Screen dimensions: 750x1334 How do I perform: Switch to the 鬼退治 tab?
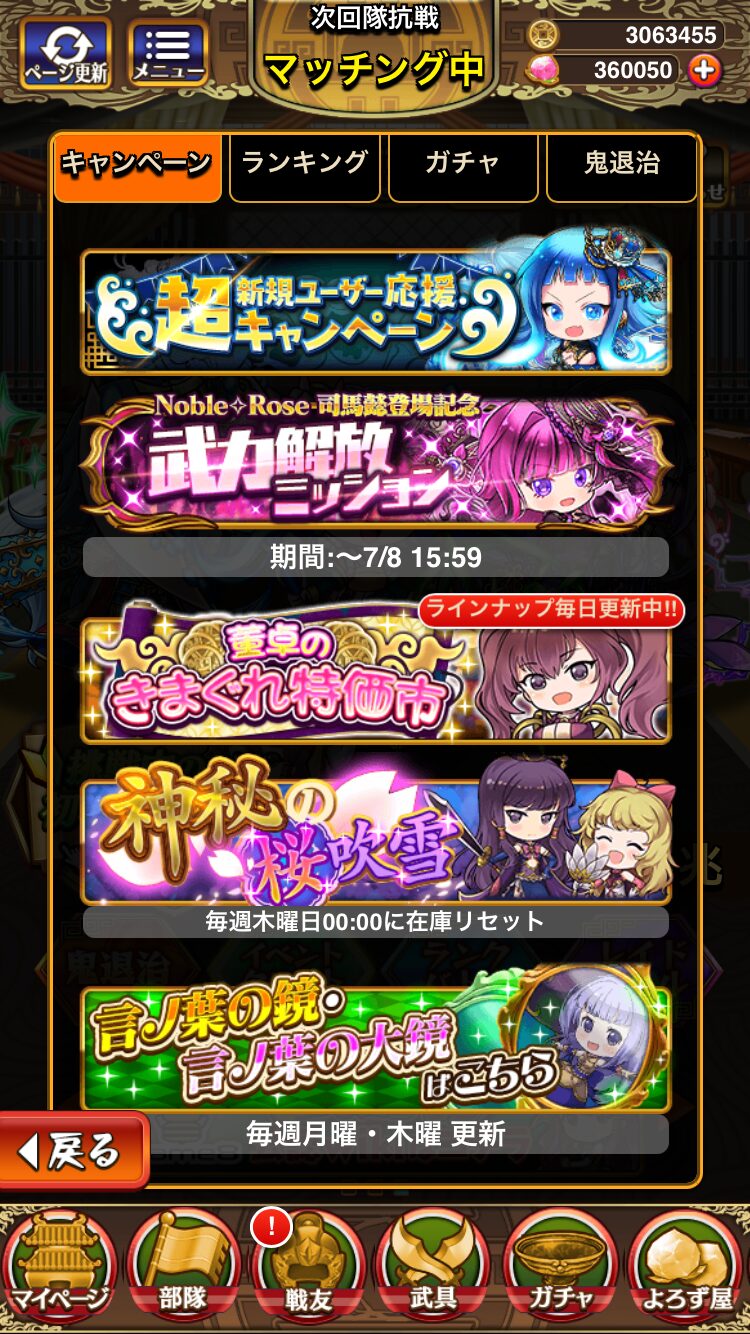pos(621,166)
